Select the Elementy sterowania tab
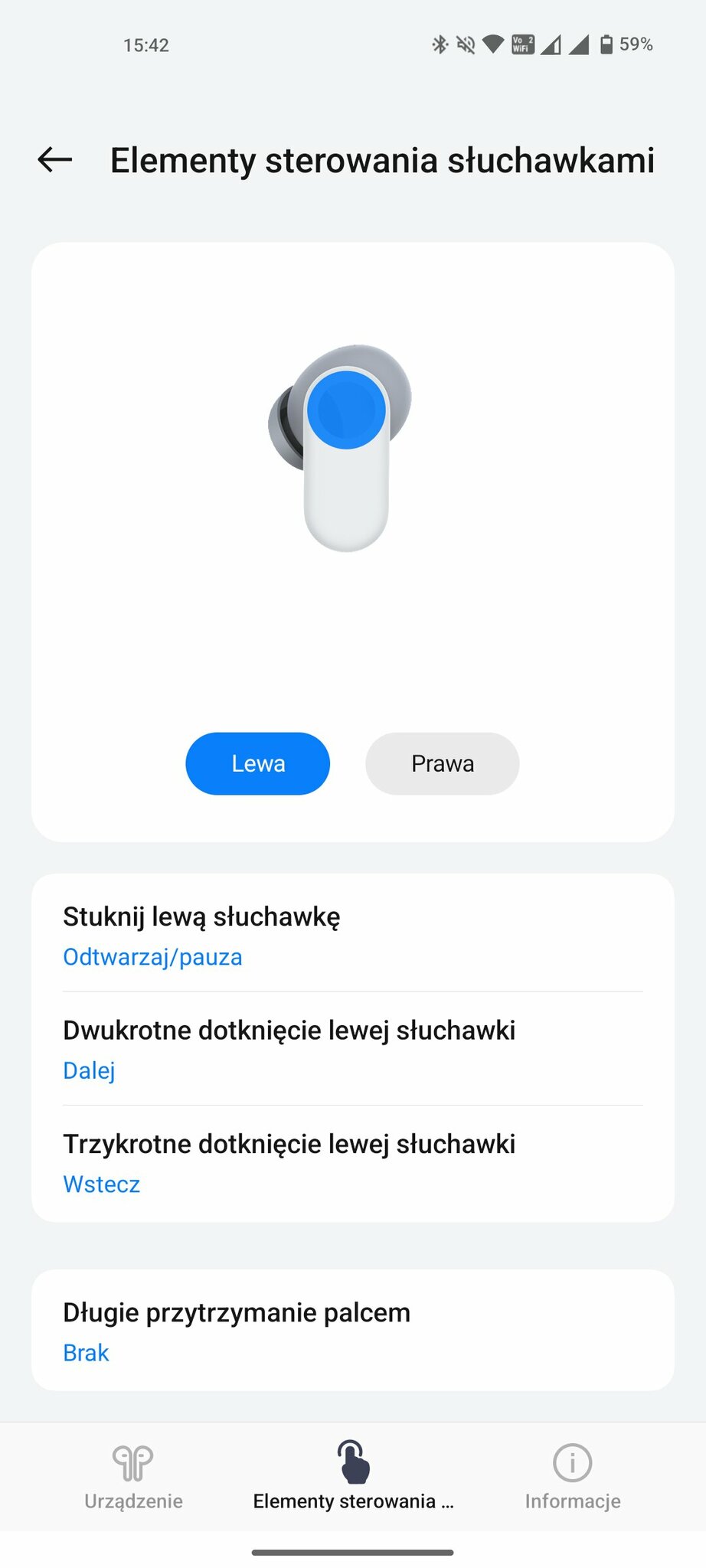Viewport: 706px width, 1568px height. (353, 1477)
